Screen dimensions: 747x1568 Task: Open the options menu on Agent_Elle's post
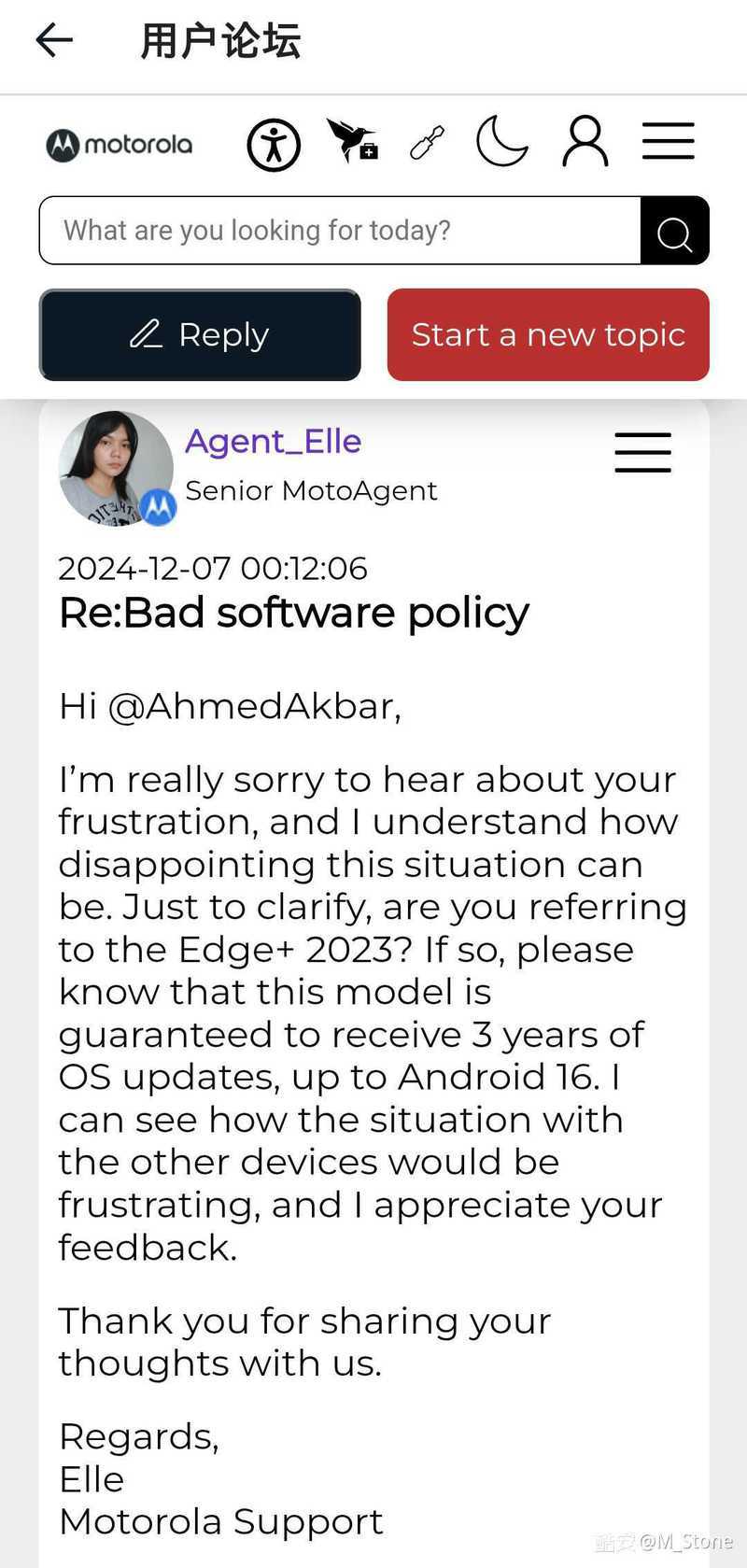coord(642,452)
